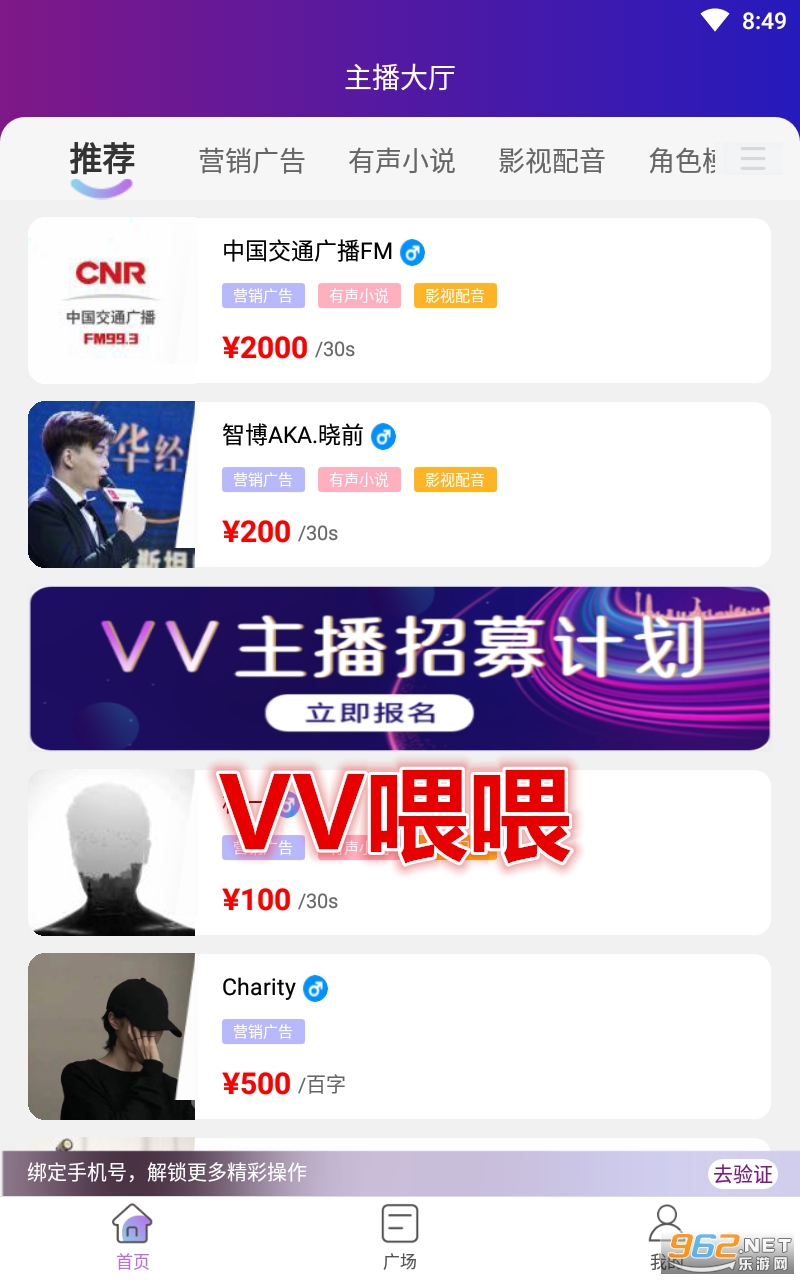Tap 立即报名 on the recruitment banner
800x1280 pixels.
point(370,713)
